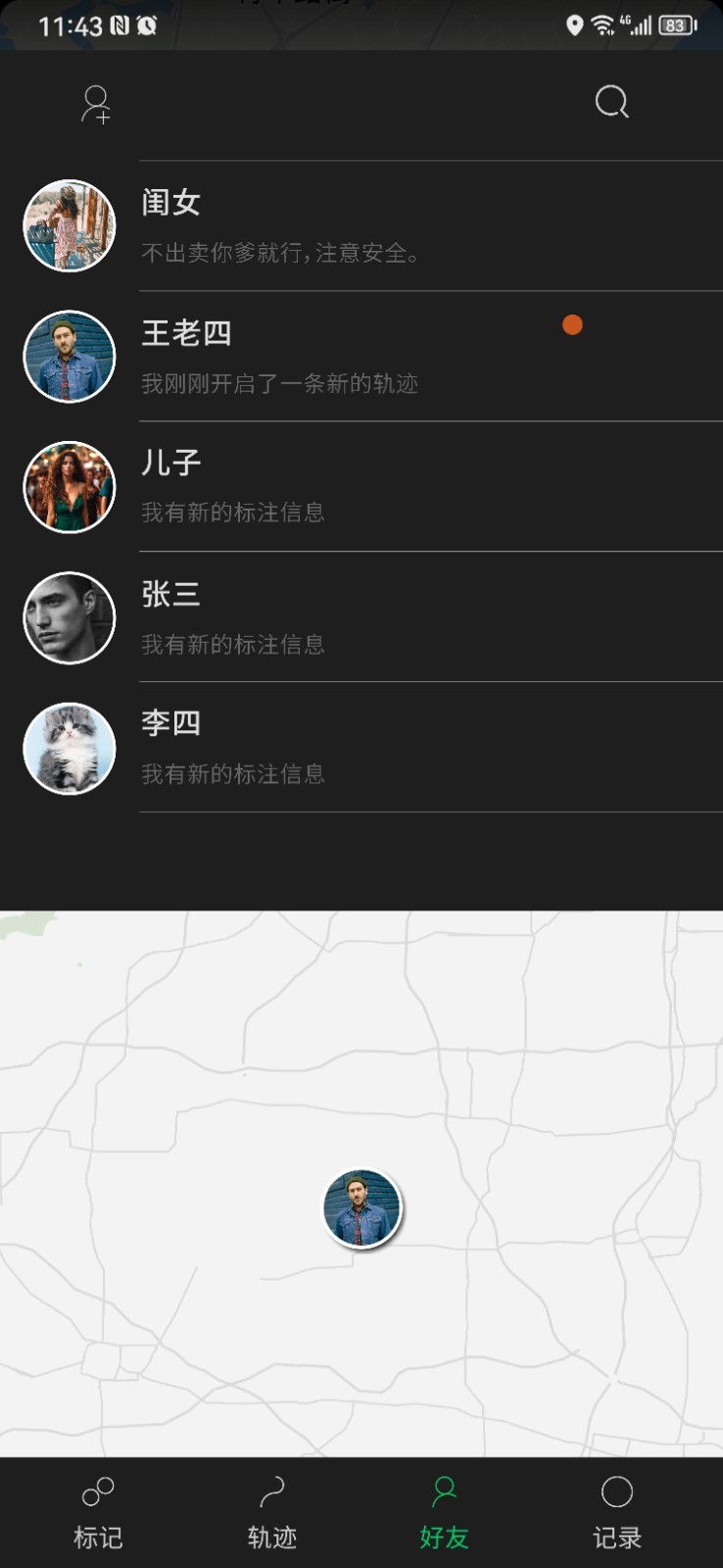Tap 闺女's circular profile photo
Screen dimensions: 723x1568
pos(69,225)
